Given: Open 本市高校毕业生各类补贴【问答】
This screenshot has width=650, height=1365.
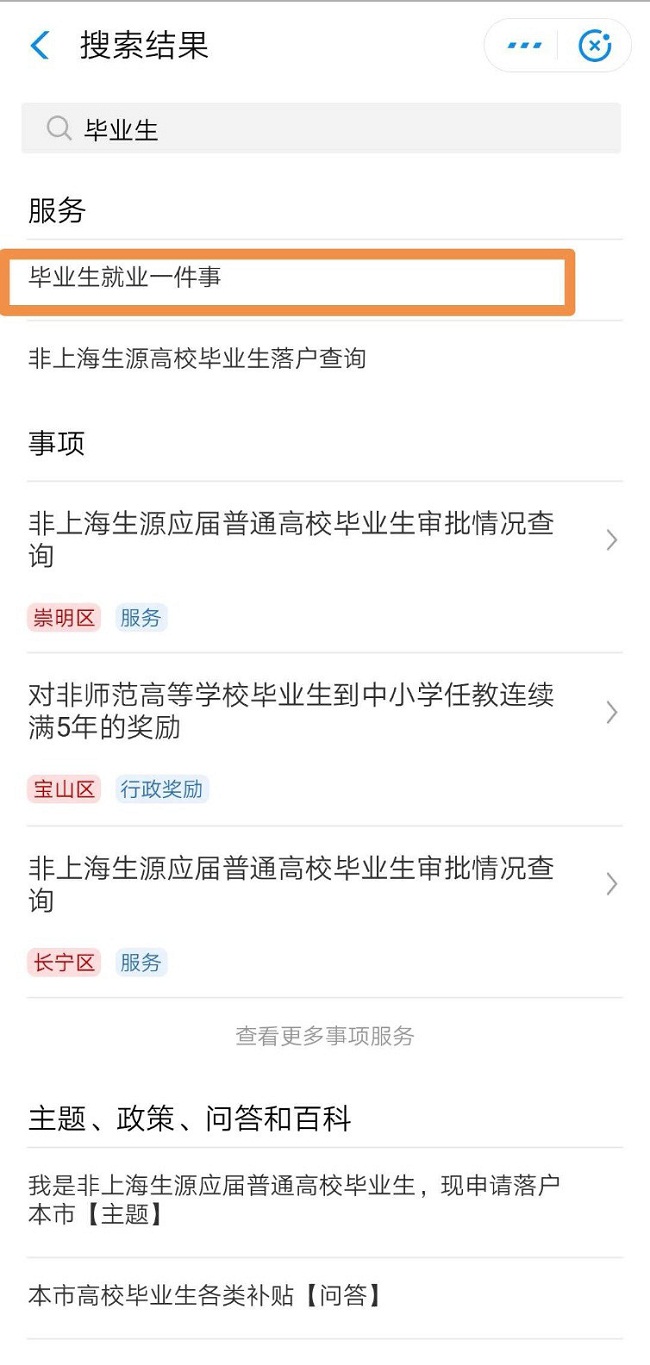Looking at the screenshot, I should pos(206,1297).
